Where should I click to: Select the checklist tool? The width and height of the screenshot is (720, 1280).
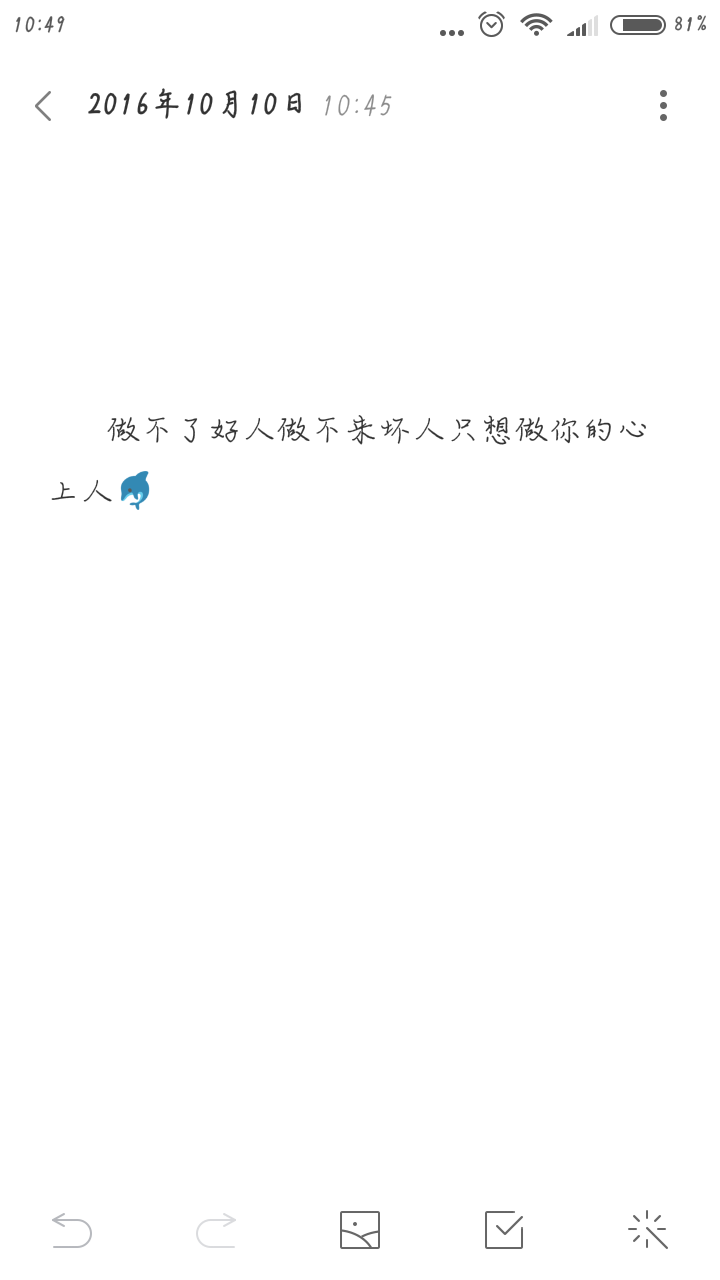coord(504,1229)
